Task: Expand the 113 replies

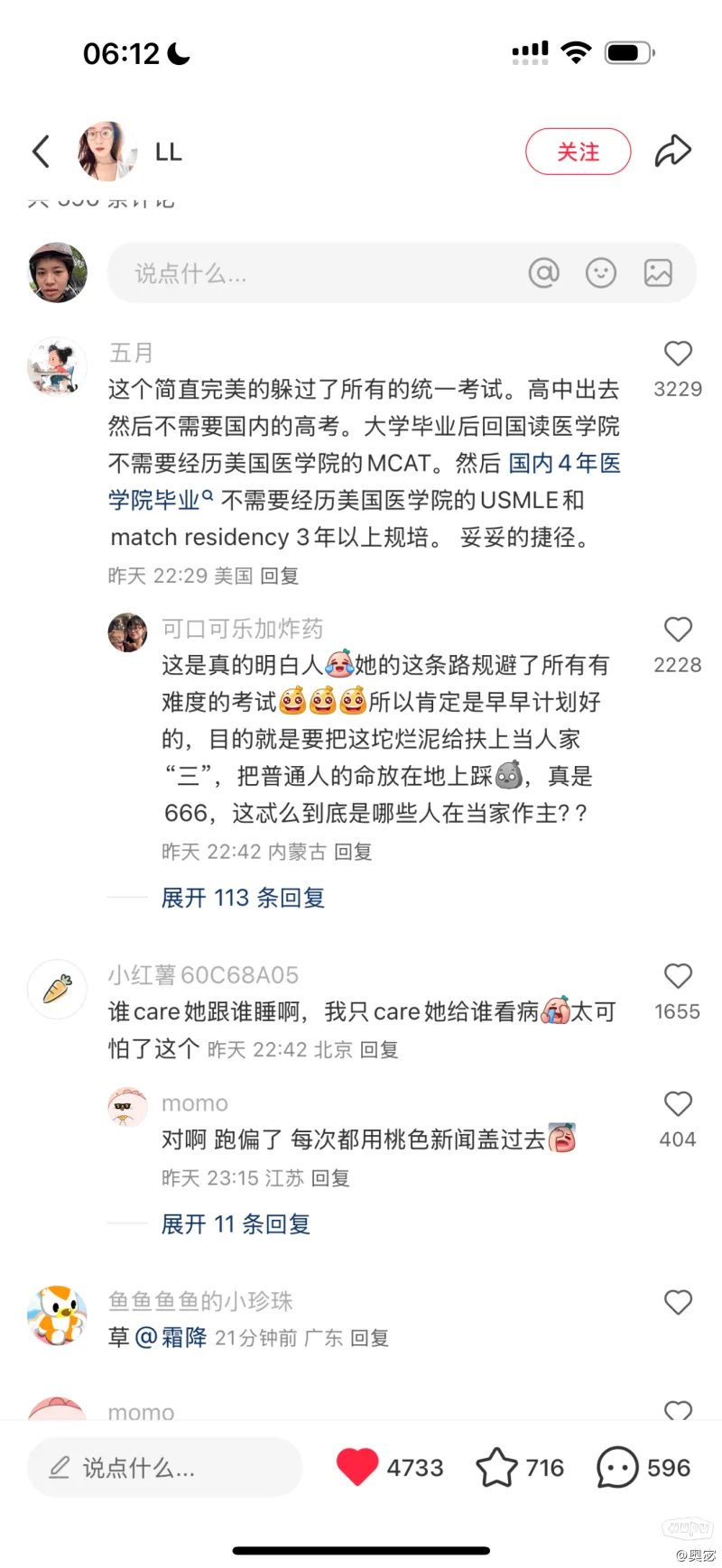Action: point(243,898)
